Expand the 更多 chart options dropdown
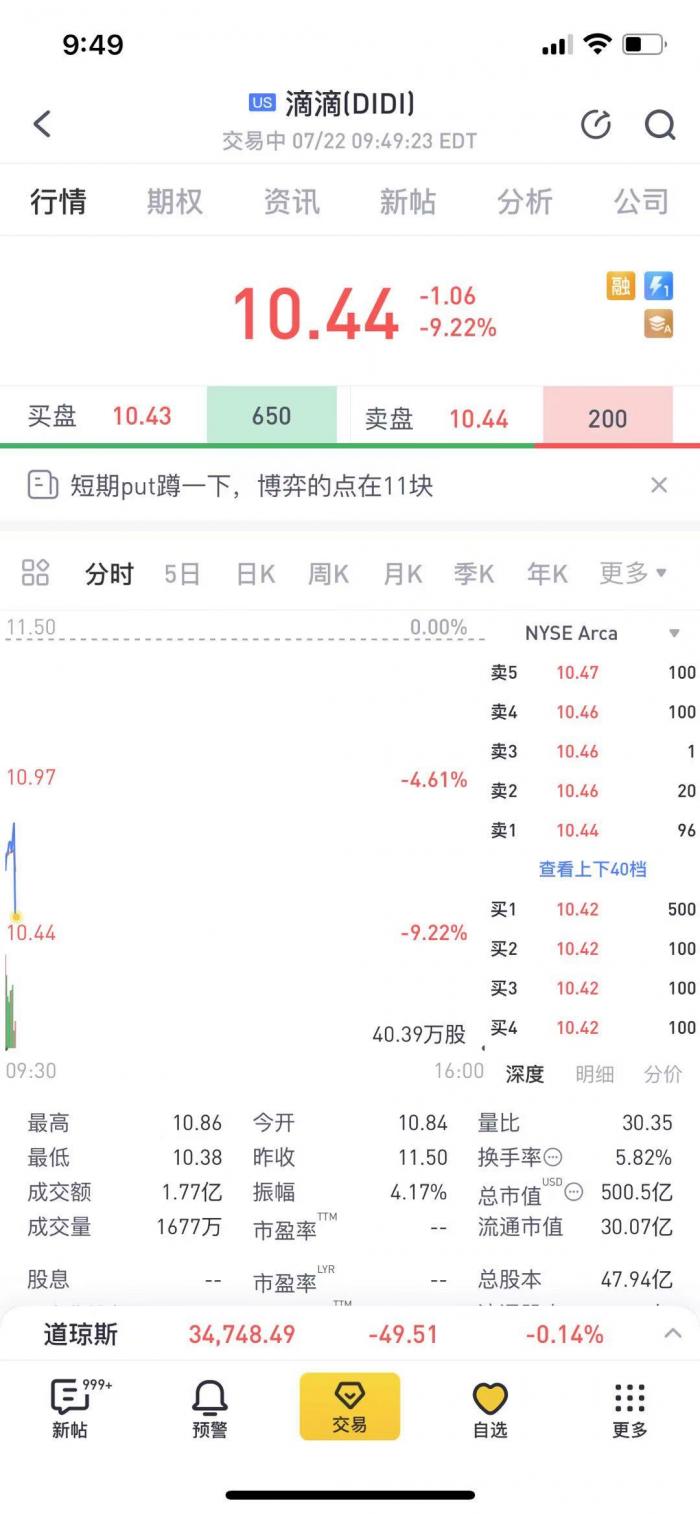Viewport: 700px width, 1514px height. (x=632, y=573)
